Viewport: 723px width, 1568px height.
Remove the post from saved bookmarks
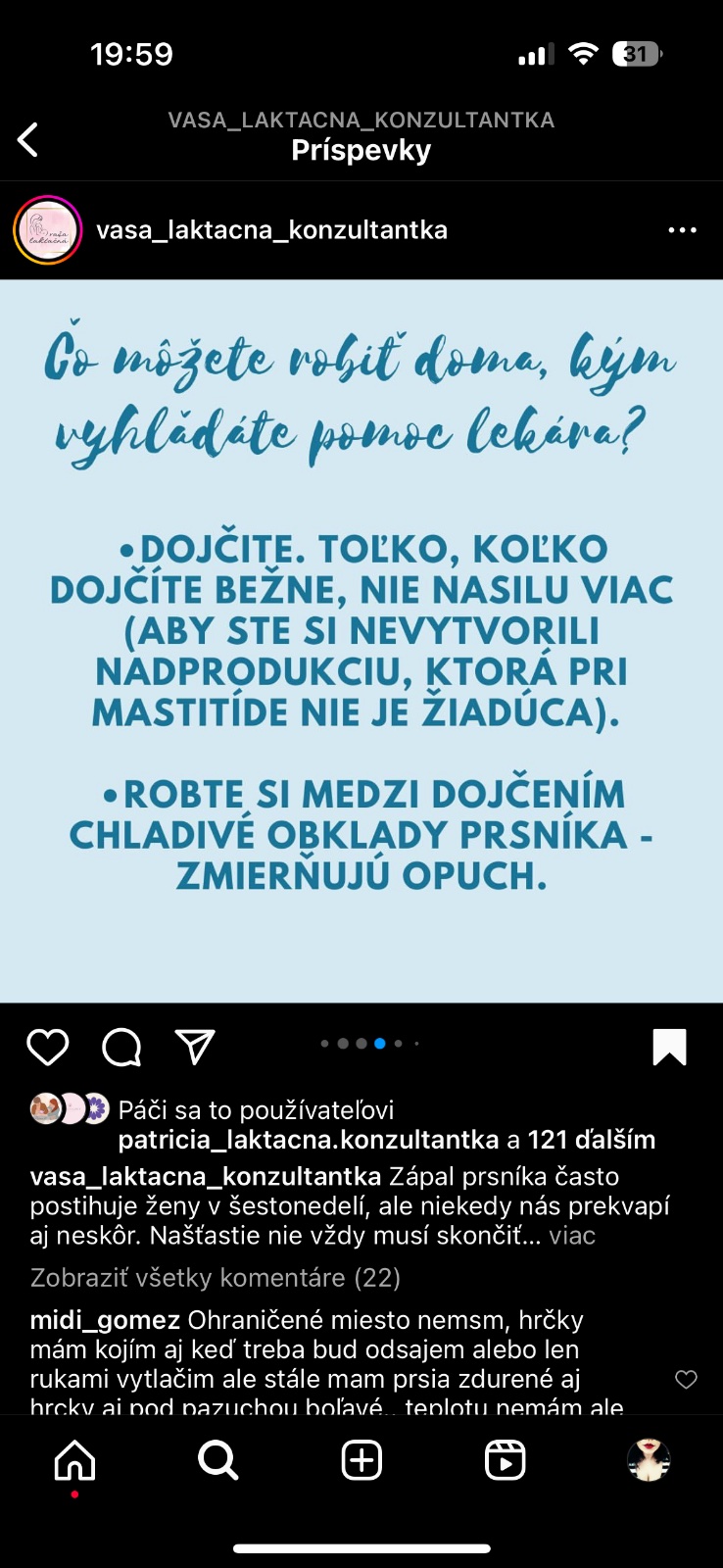point(670,1047)
